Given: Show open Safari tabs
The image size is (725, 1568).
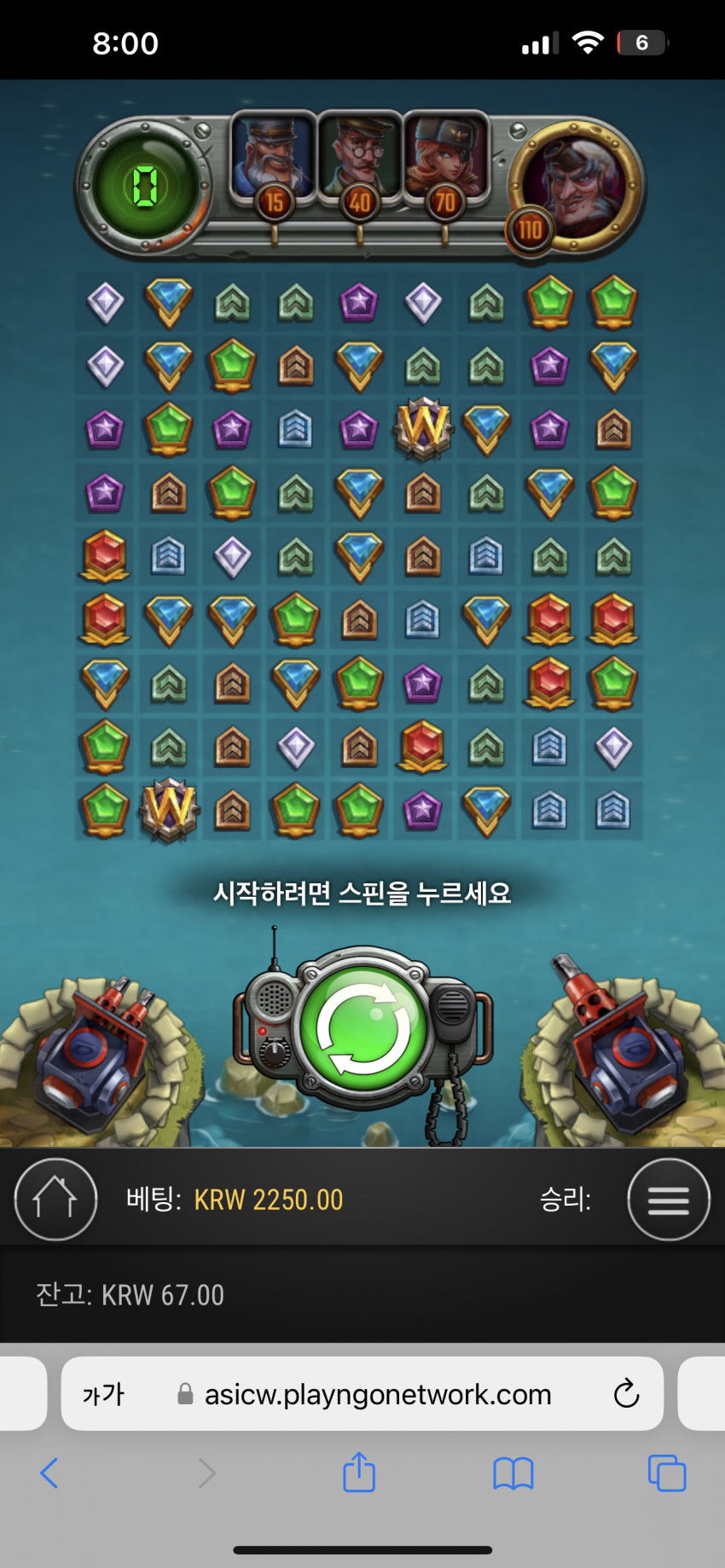Looking at the screenshot, I should point(667,1473).
